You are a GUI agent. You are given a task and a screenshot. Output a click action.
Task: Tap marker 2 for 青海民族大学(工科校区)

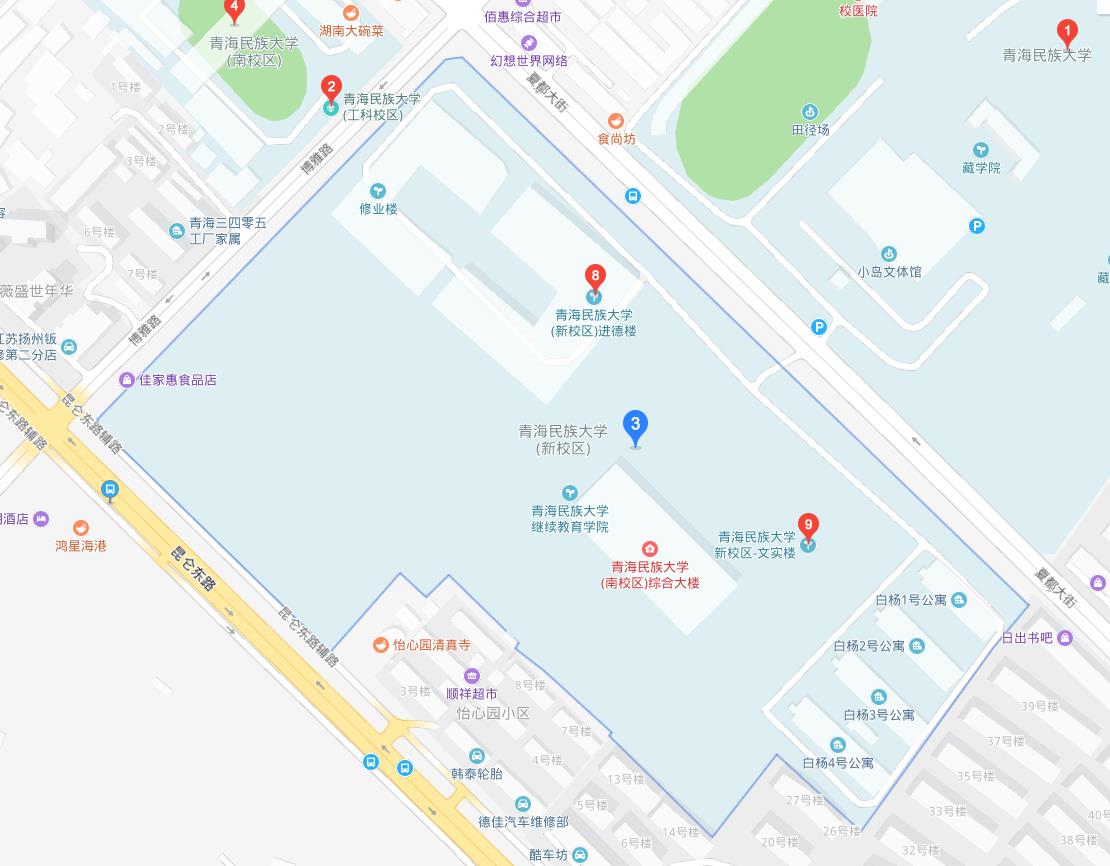(x=331, y=89)
